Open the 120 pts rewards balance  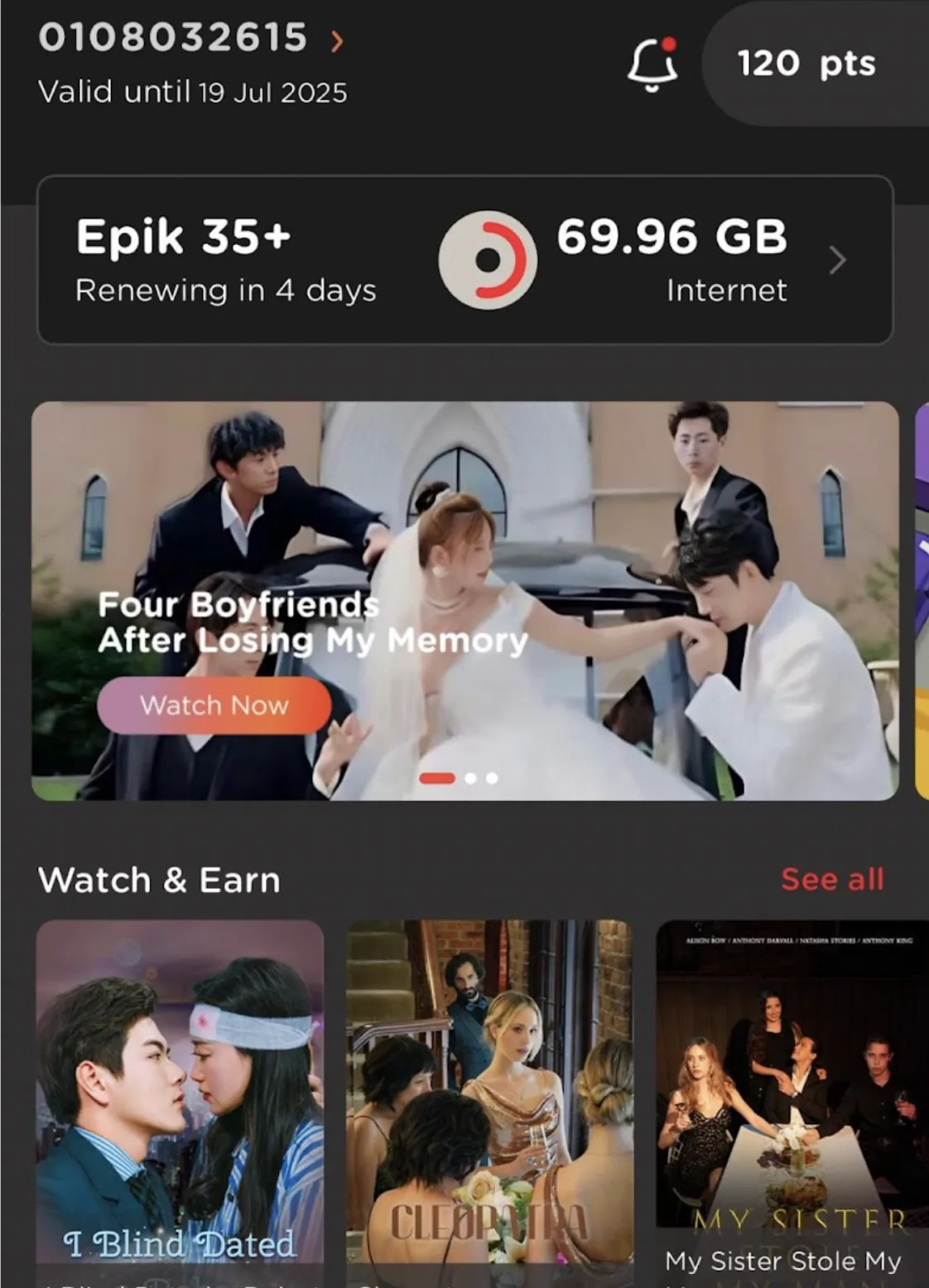coord(806,64)
